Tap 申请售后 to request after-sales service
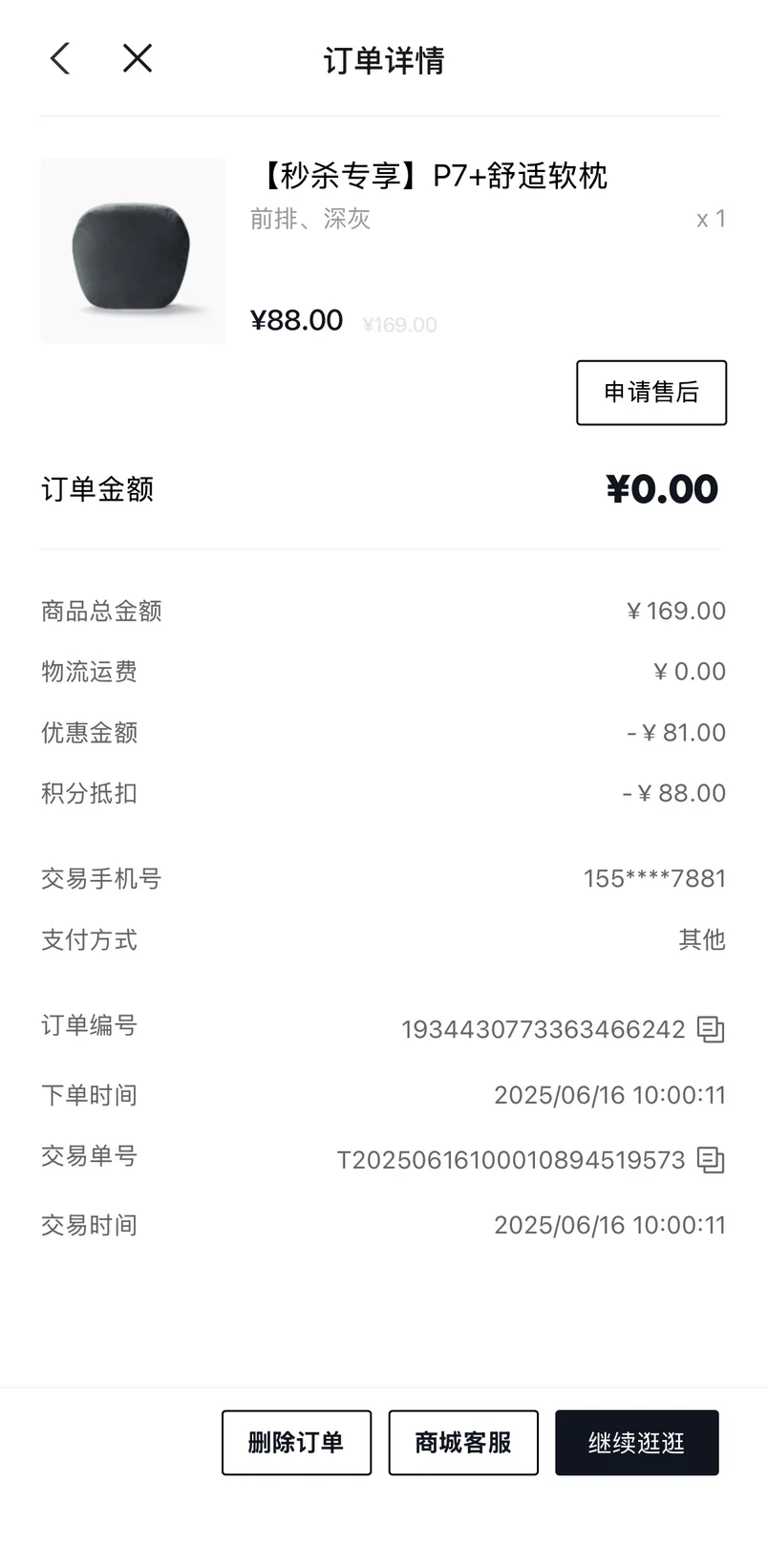The height and width of the screenshot is (1568, 768). tap(651, 393)
